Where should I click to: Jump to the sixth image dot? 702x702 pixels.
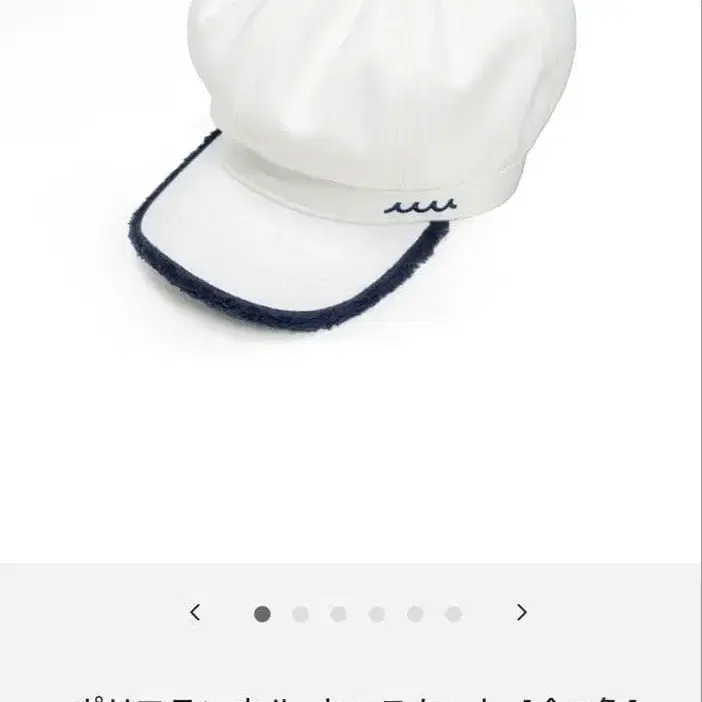[454, 614]
